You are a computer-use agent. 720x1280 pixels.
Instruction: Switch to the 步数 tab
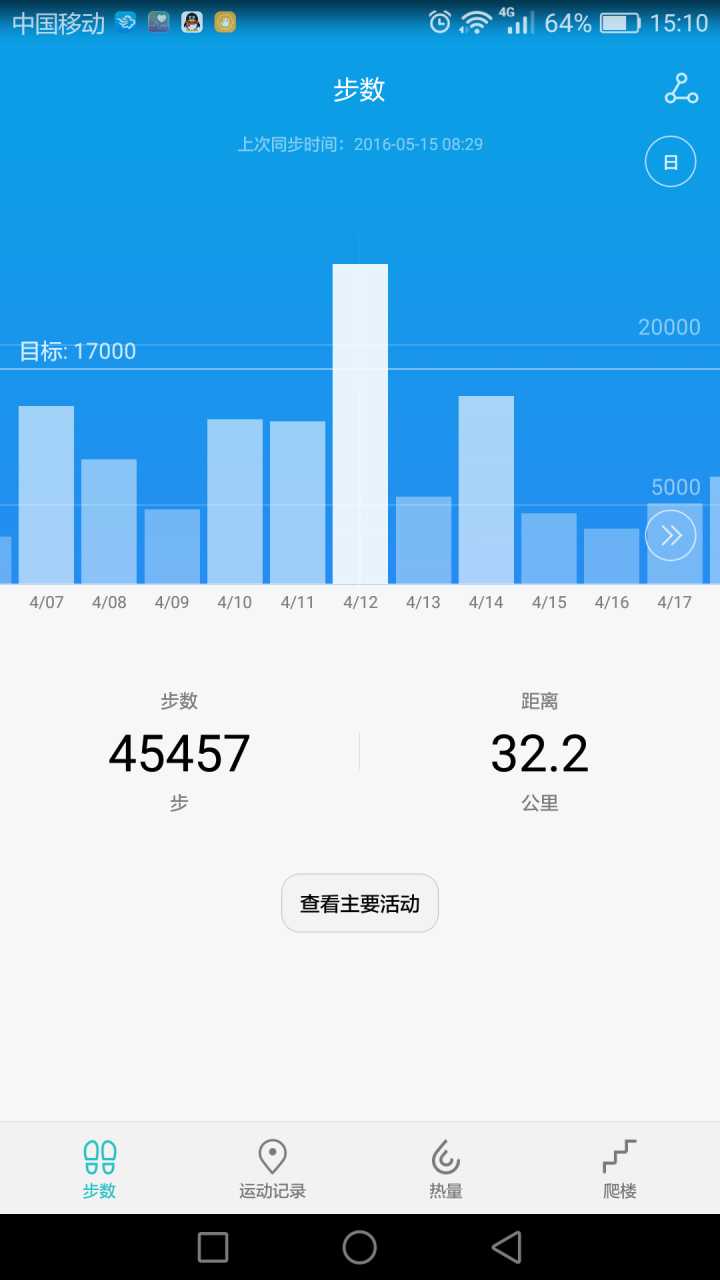click(99, 1168)
